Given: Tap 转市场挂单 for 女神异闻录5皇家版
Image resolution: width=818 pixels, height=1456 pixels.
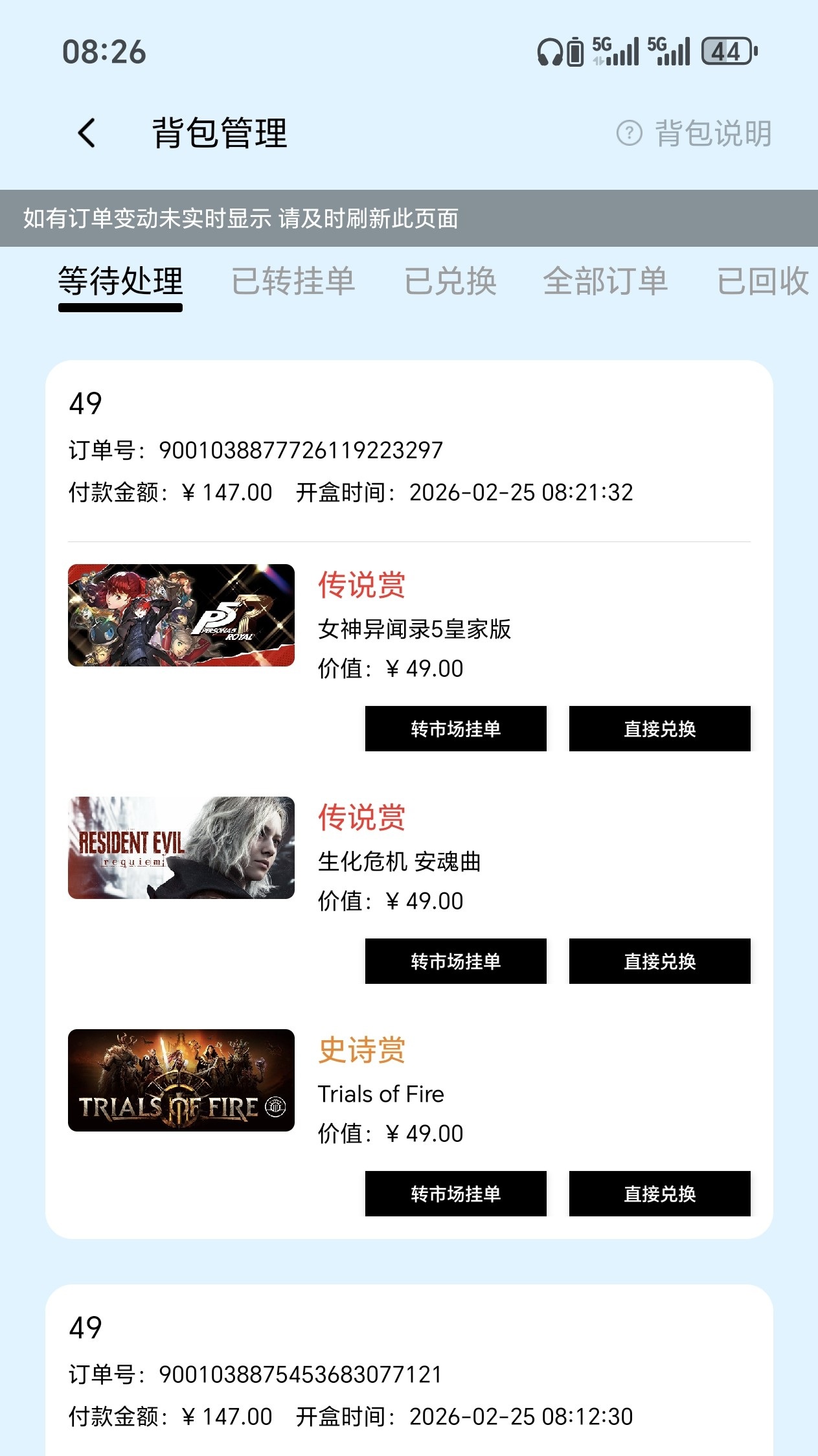Looking at the screenshot, I should 455,729.
